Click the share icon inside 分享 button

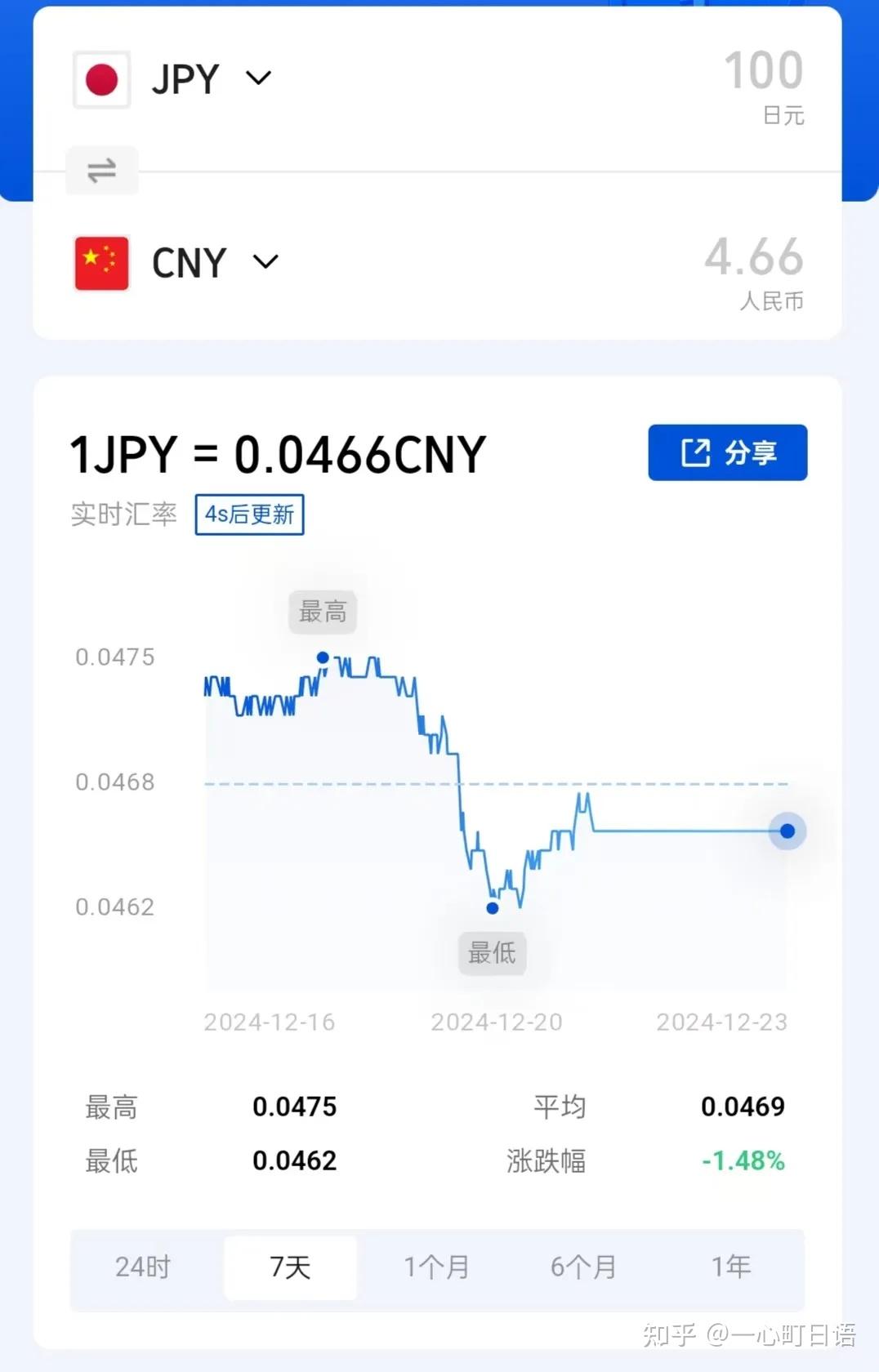[694, 452]
